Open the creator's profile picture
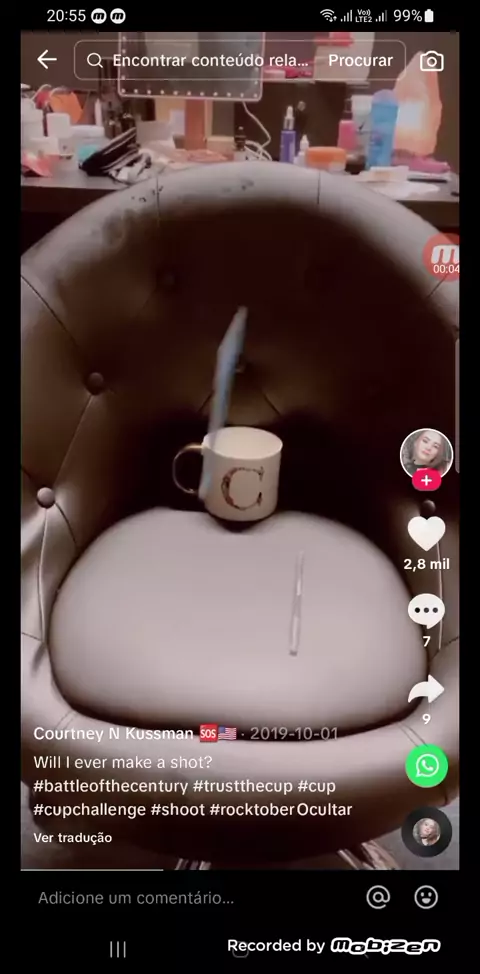The width and height of the screenshot is (480, 974). (426, 454)
